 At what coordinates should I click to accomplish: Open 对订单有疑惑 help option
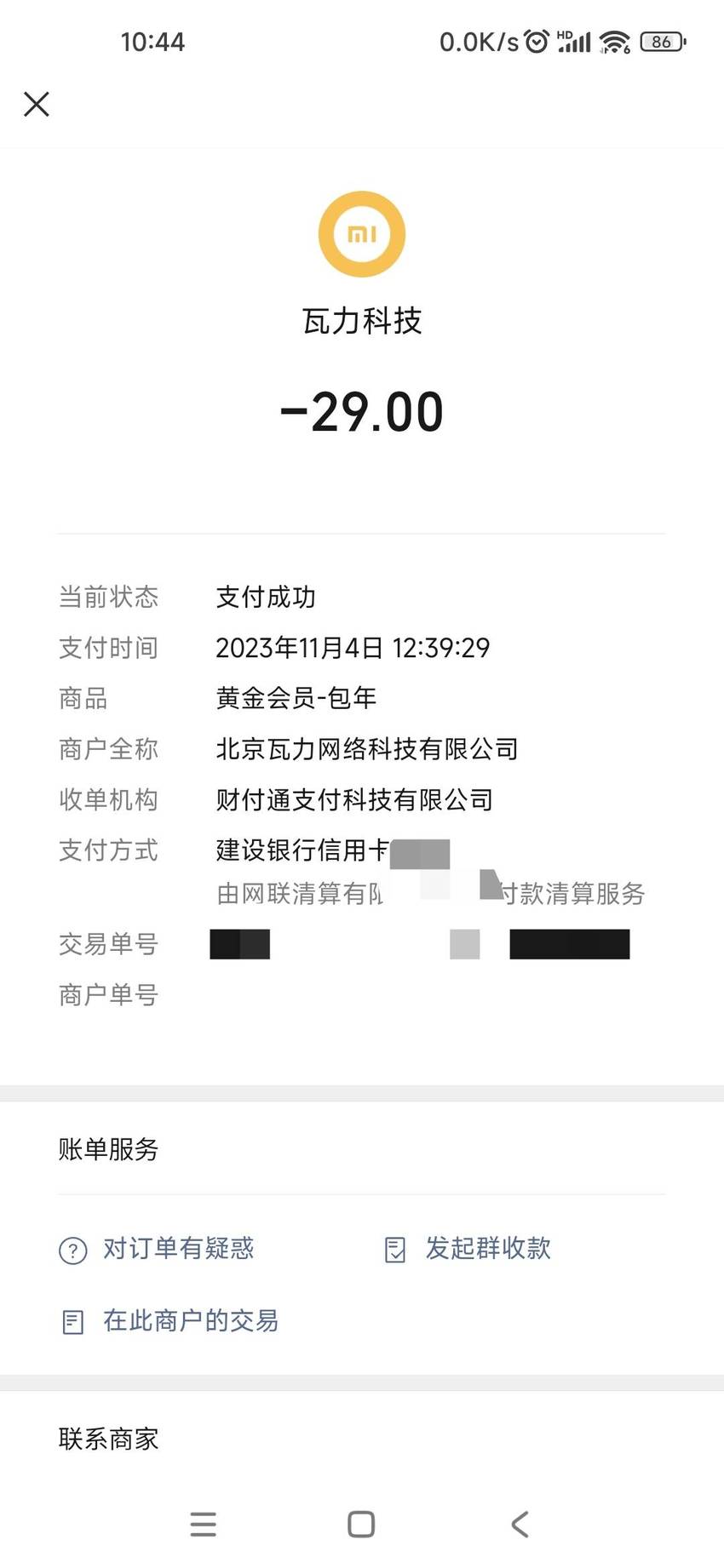157,1249
